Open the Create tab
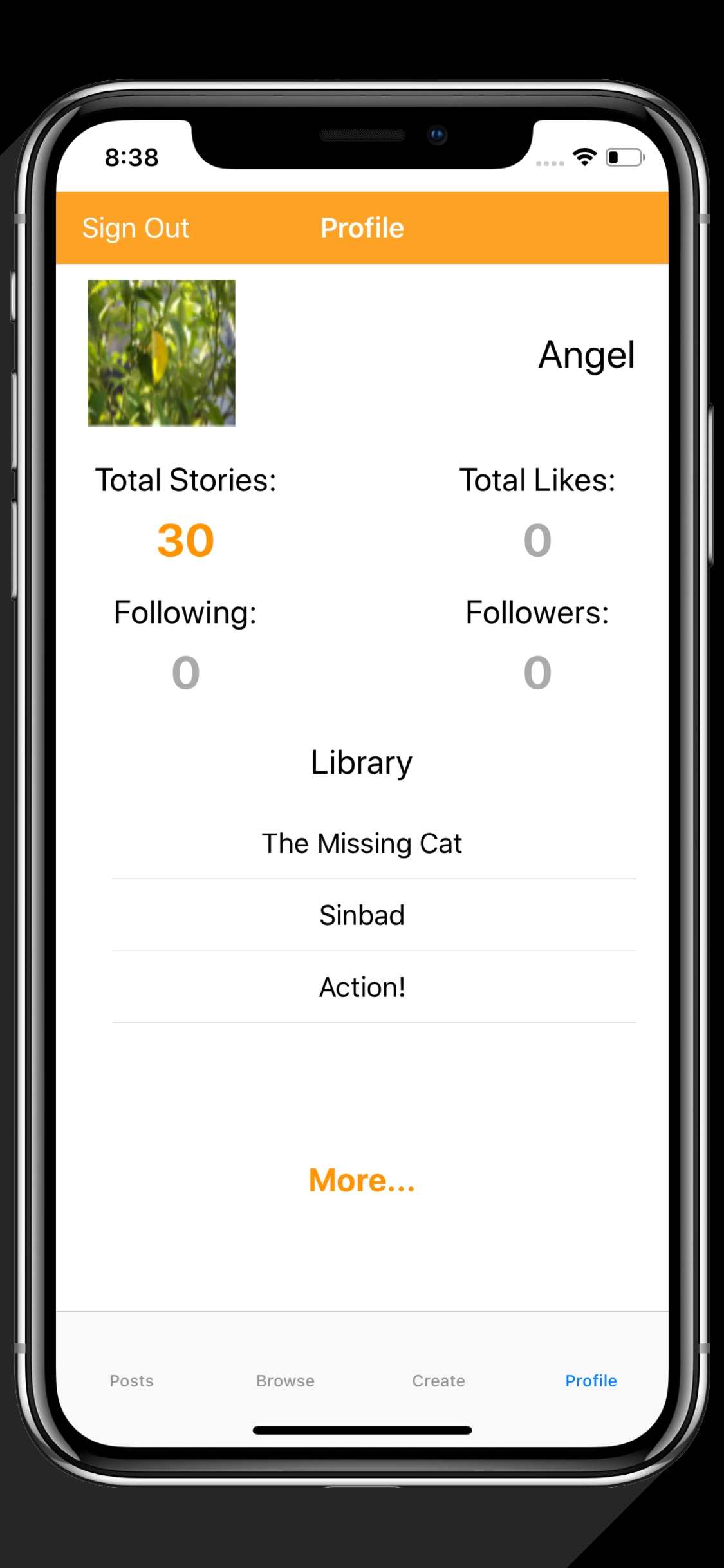This screenshot has height=1568, width=724. click(438, 1380)
